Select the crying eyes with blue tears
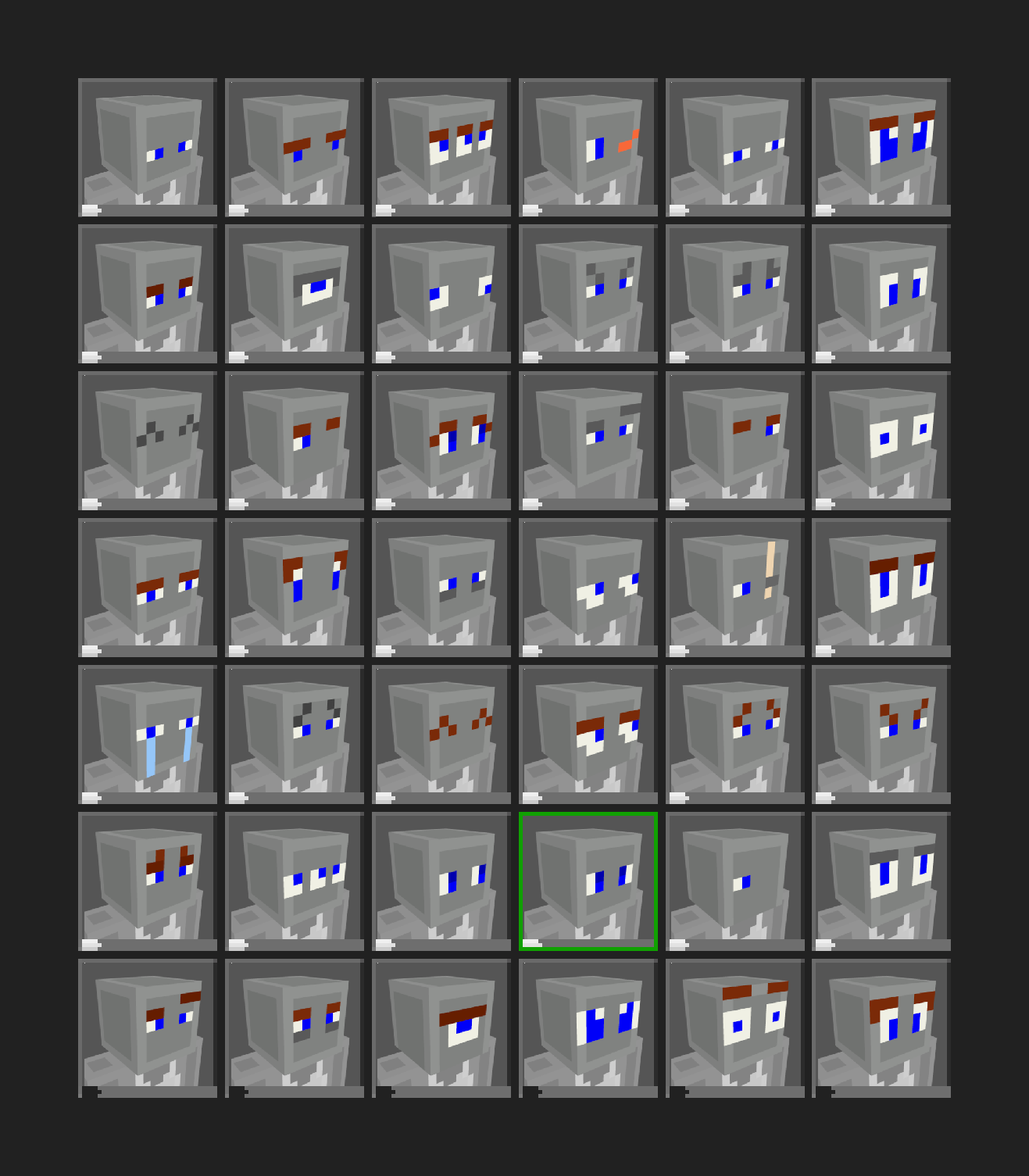The height and width of the screenshot is (1176, 1029). pyautogui.click(x=148, y=735)
